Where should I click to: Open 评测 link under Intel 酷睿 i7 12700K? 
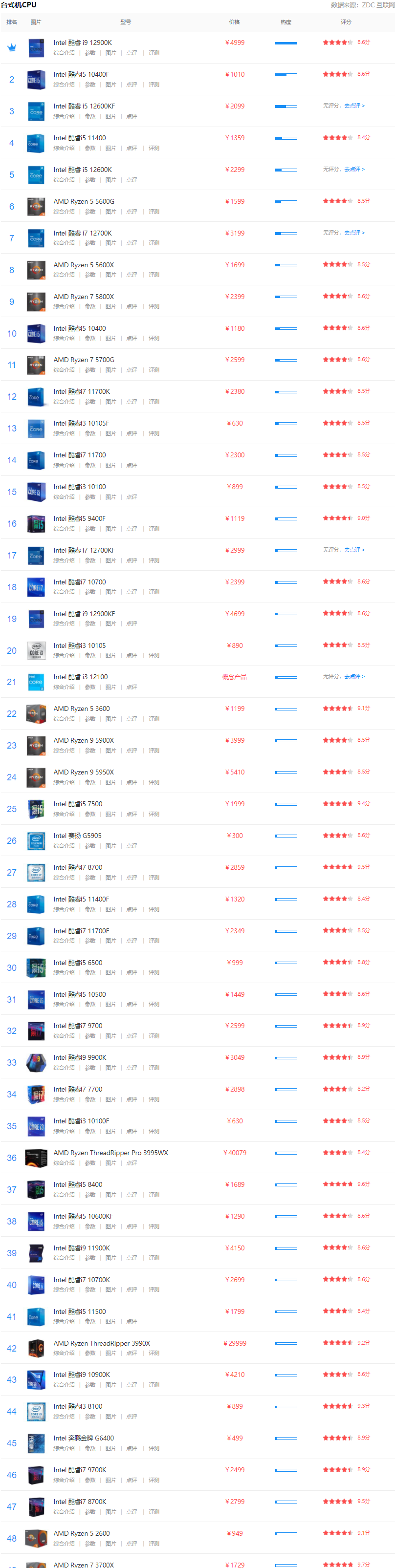click(x=154, y=243)
